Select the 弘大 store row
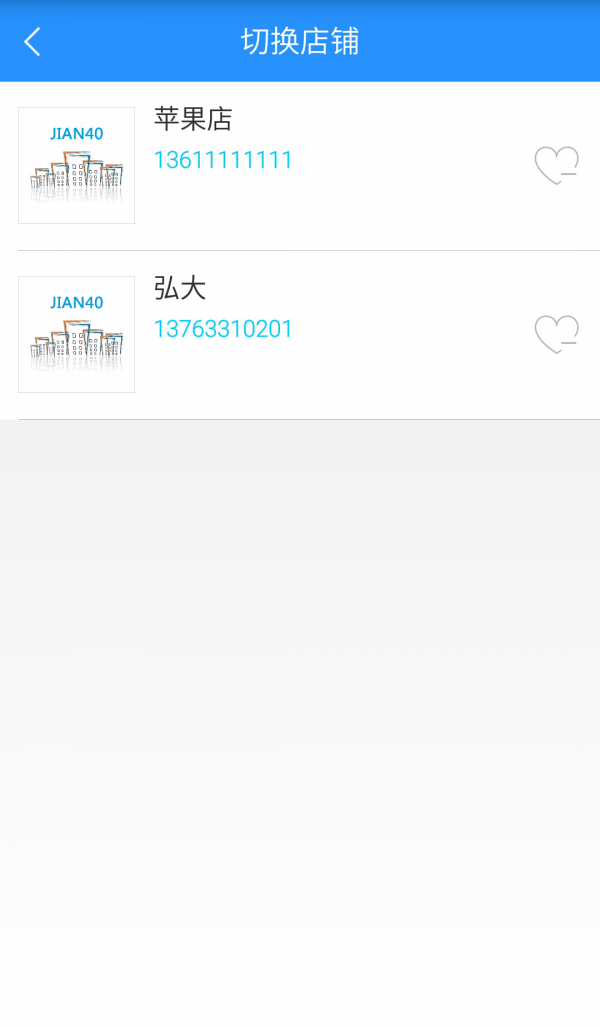The height and width of the screenshot is (1027, 600). (300, 334)
